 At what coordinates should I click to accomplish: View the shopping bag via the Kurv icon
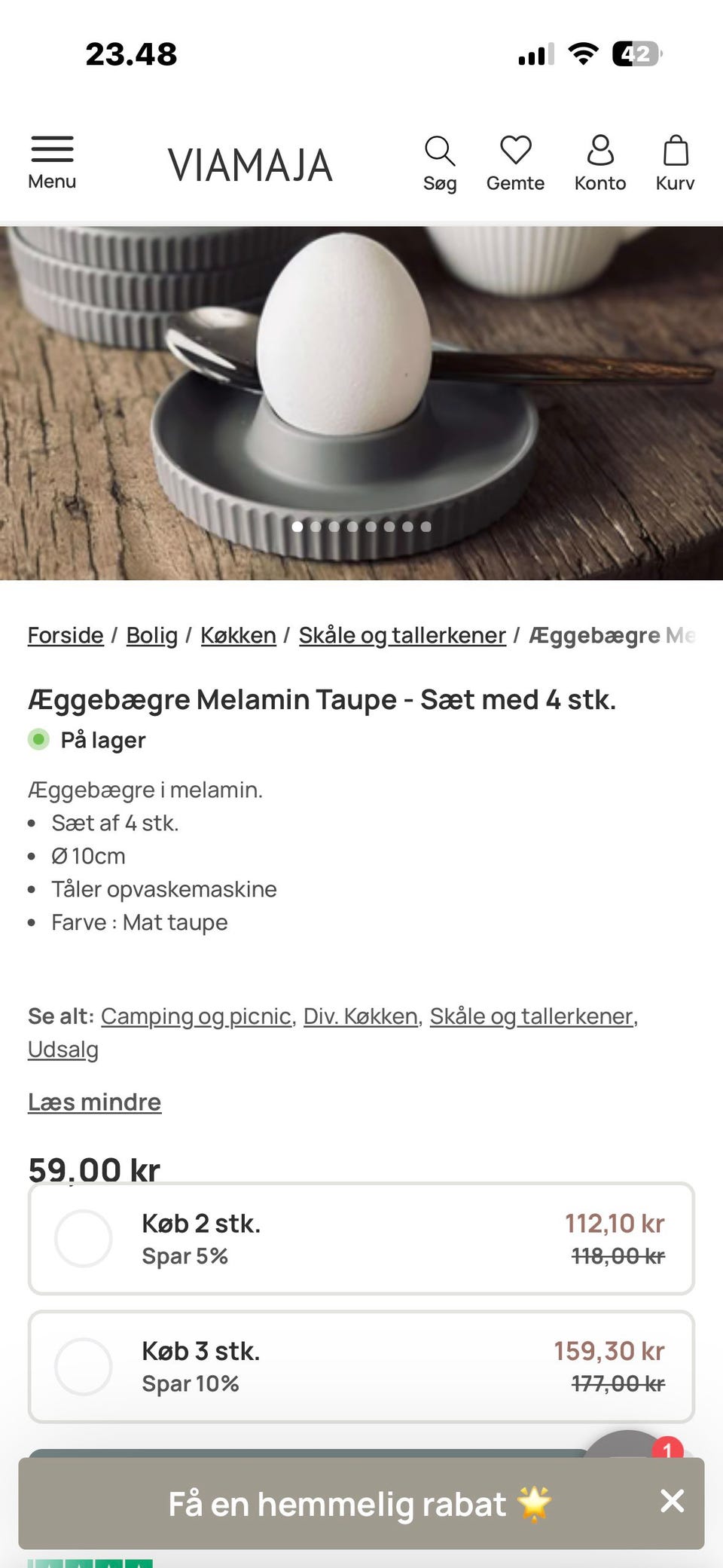(675, 153)
